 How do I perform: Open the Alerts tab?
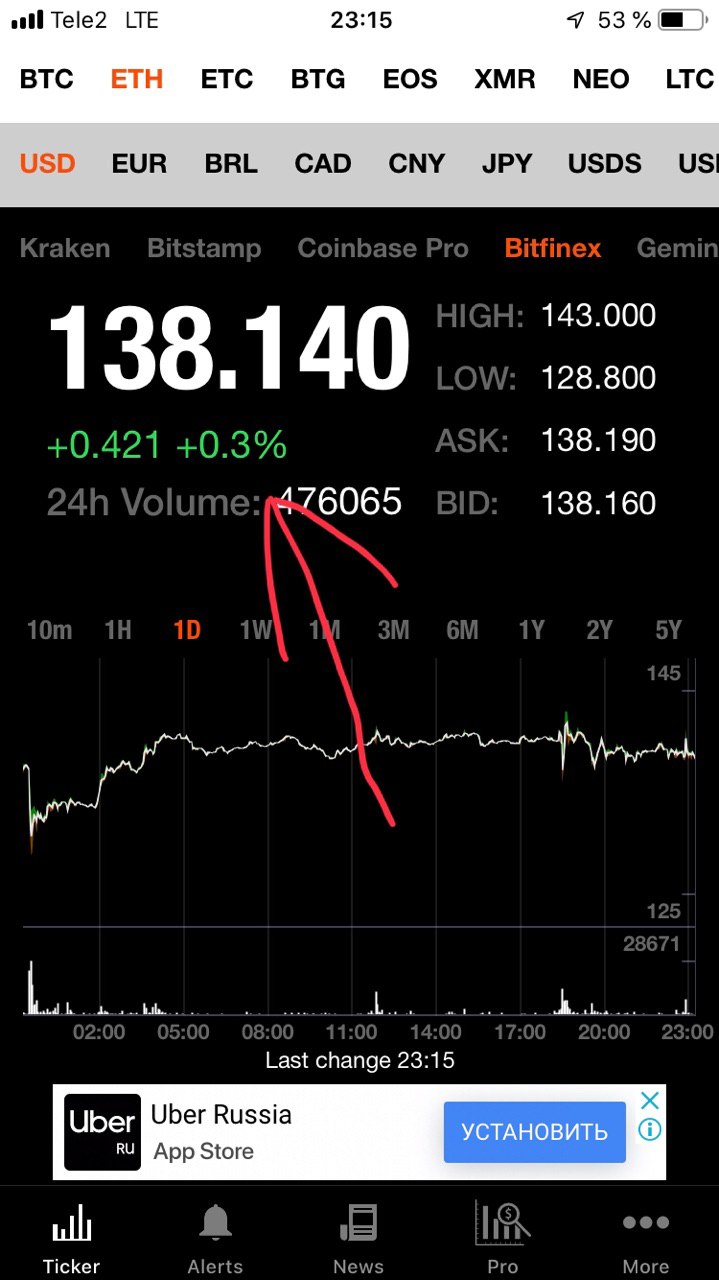[x=215, y=1238]
